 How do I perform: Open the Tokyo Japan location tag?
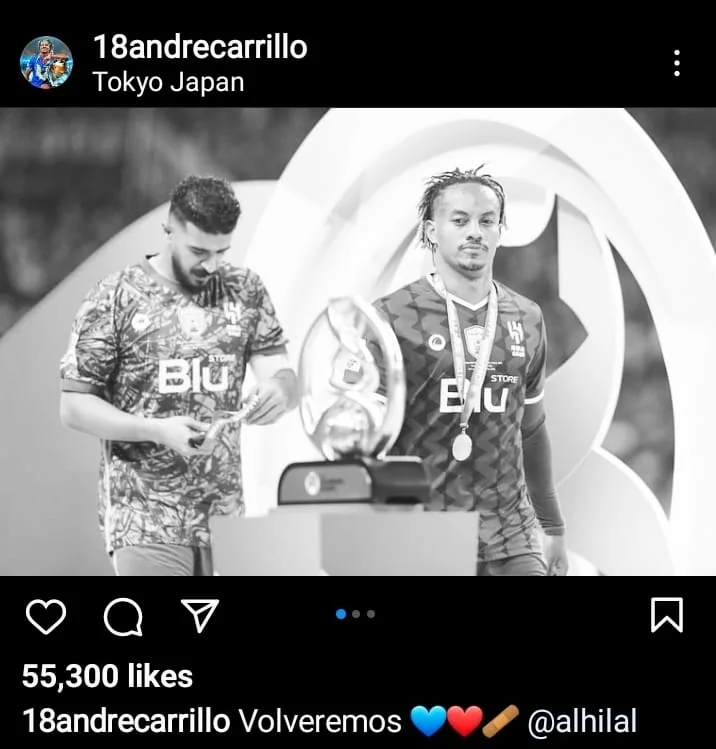(168, 82)
